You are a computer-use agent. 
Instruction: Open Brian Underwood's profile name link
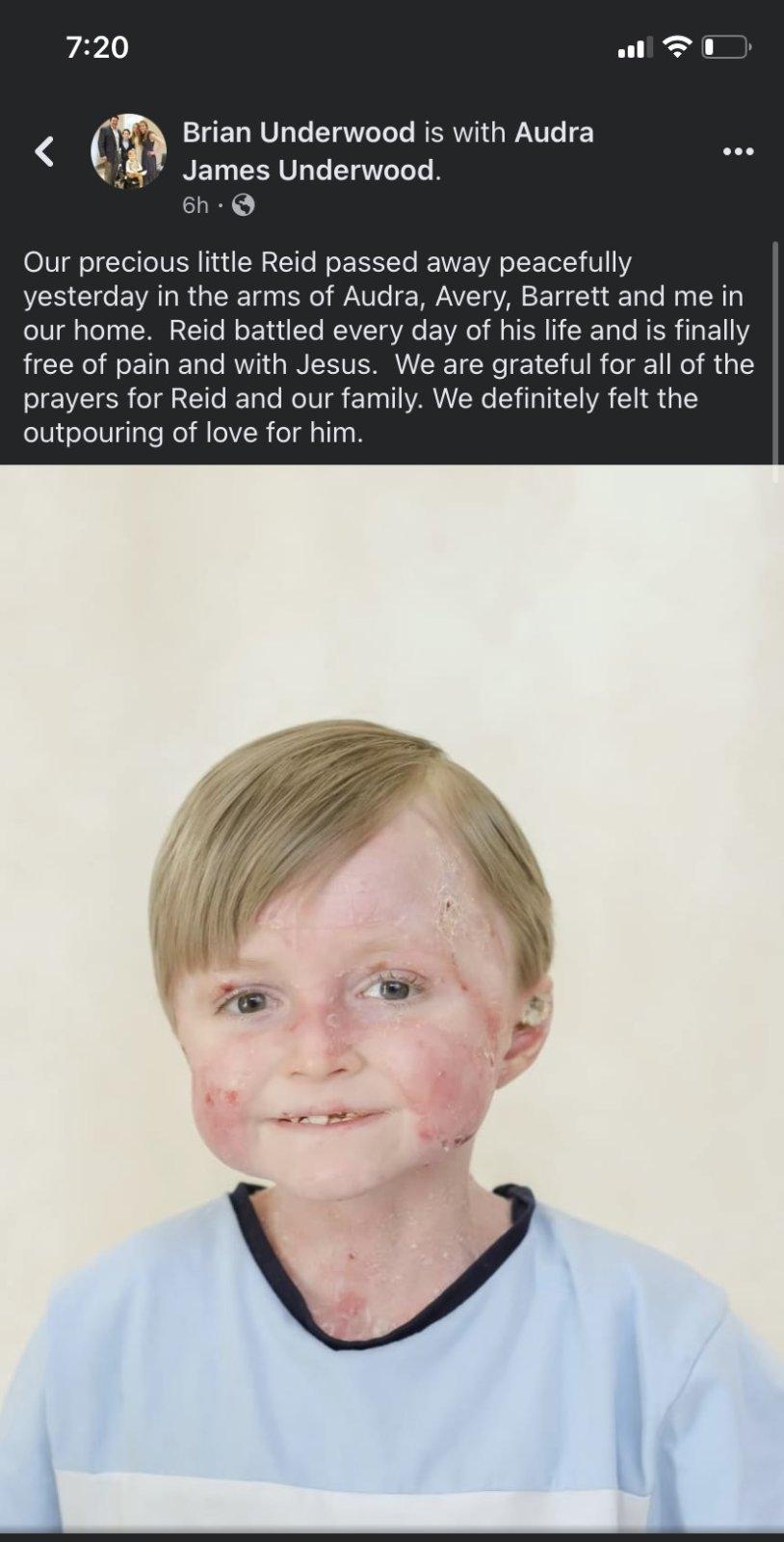click(x=299, y=132)
